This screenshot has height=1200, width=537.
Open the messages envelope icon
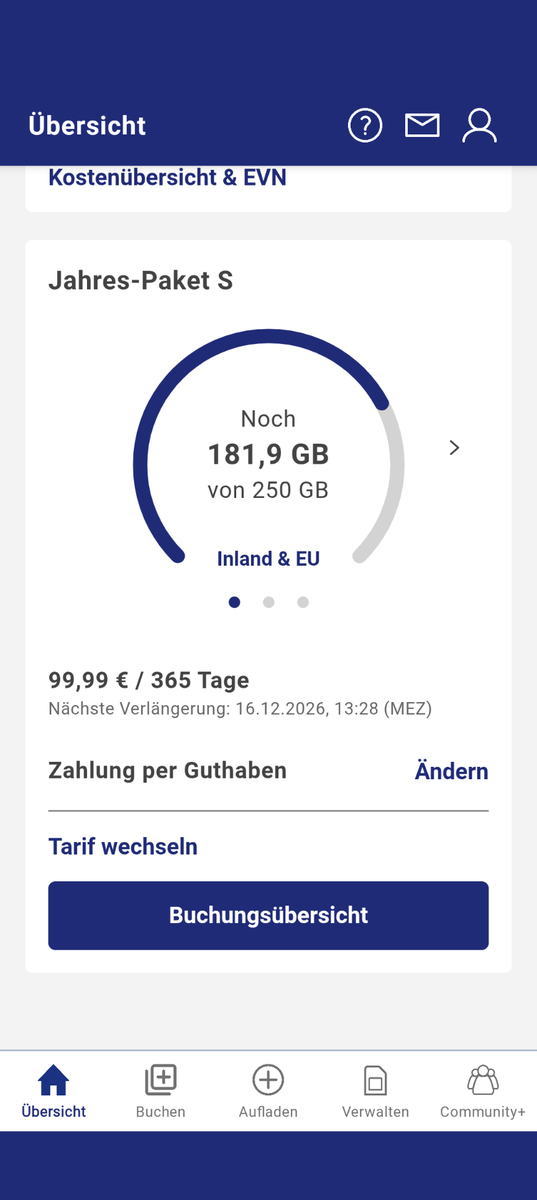coord(422,125)
